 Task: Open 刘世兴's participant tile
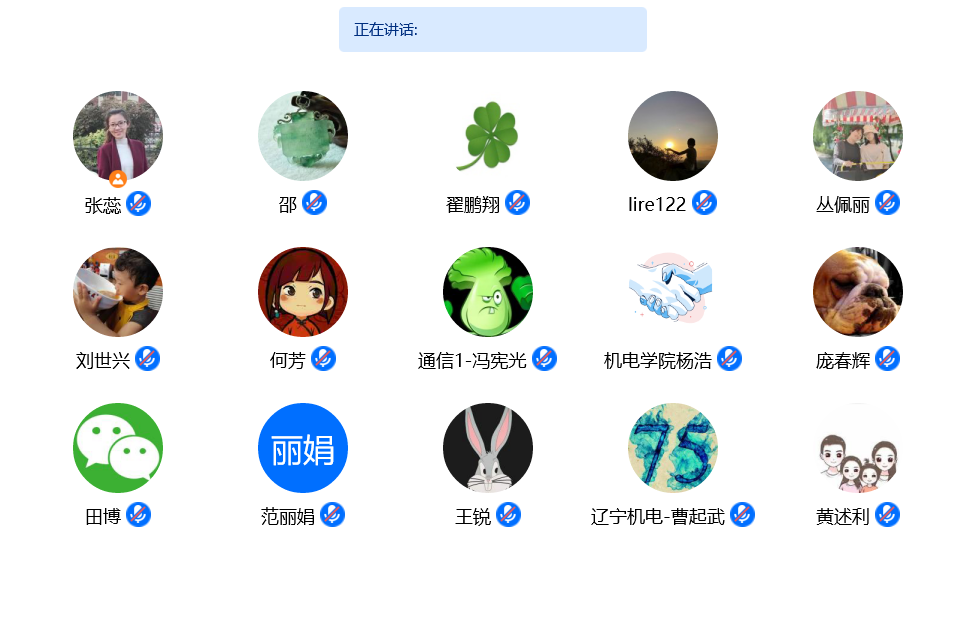pyautogui.click(x=118, y=292)
